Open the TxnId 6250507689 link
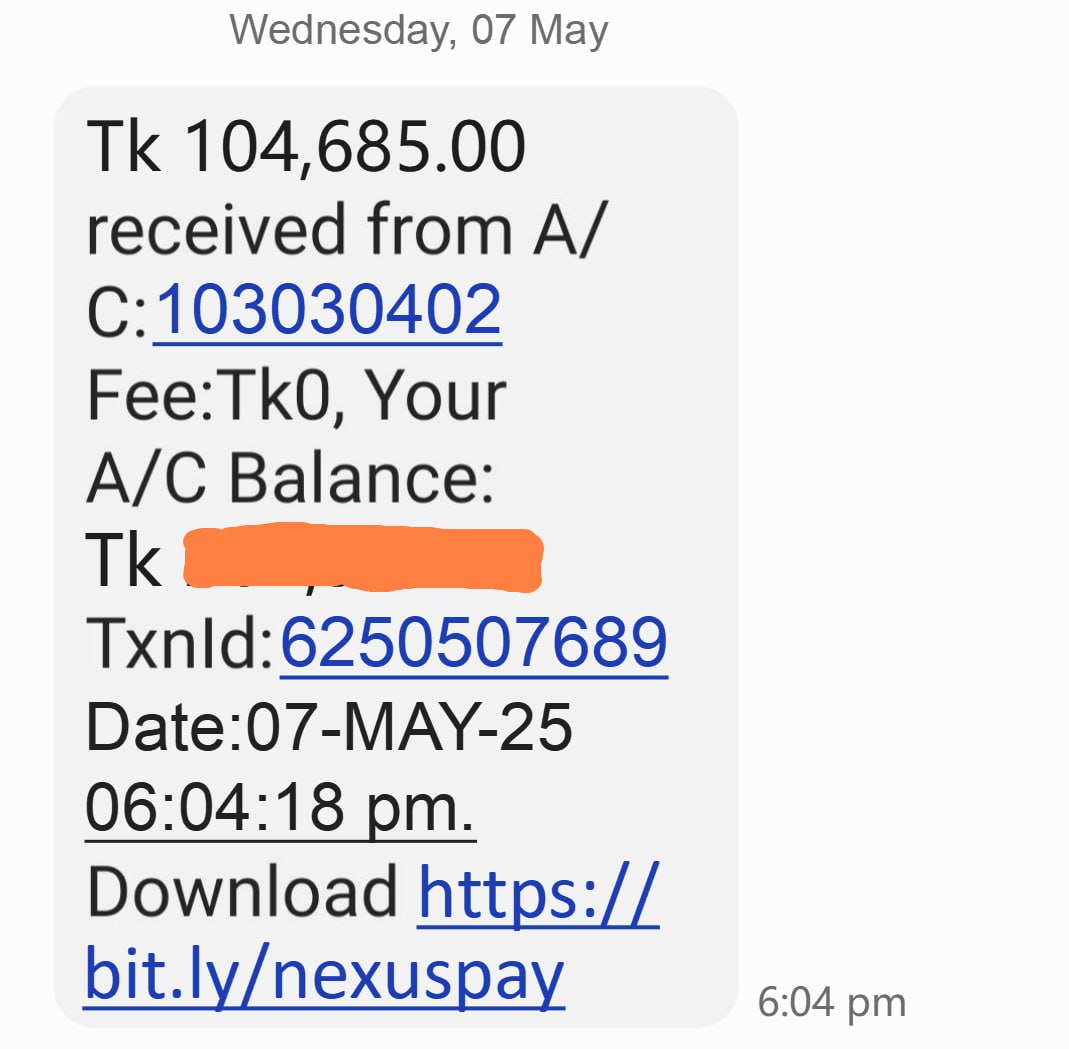 [473, 643]
